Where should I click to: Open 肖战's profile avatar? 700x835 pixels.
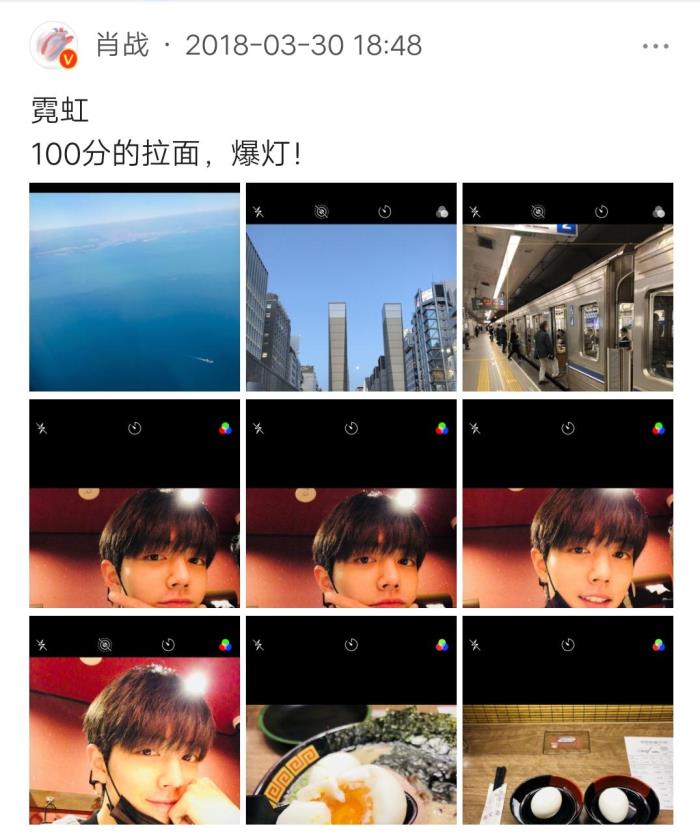tap(53, 46)
